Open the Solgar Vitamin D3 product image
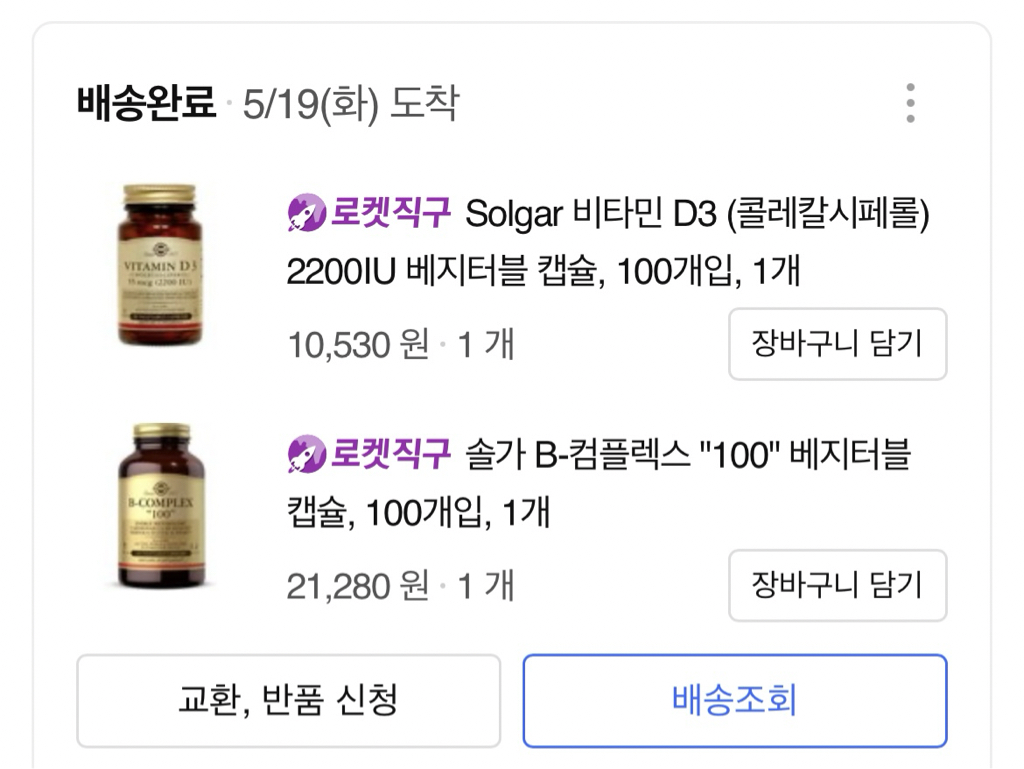1024x769 pixels. 160,266
